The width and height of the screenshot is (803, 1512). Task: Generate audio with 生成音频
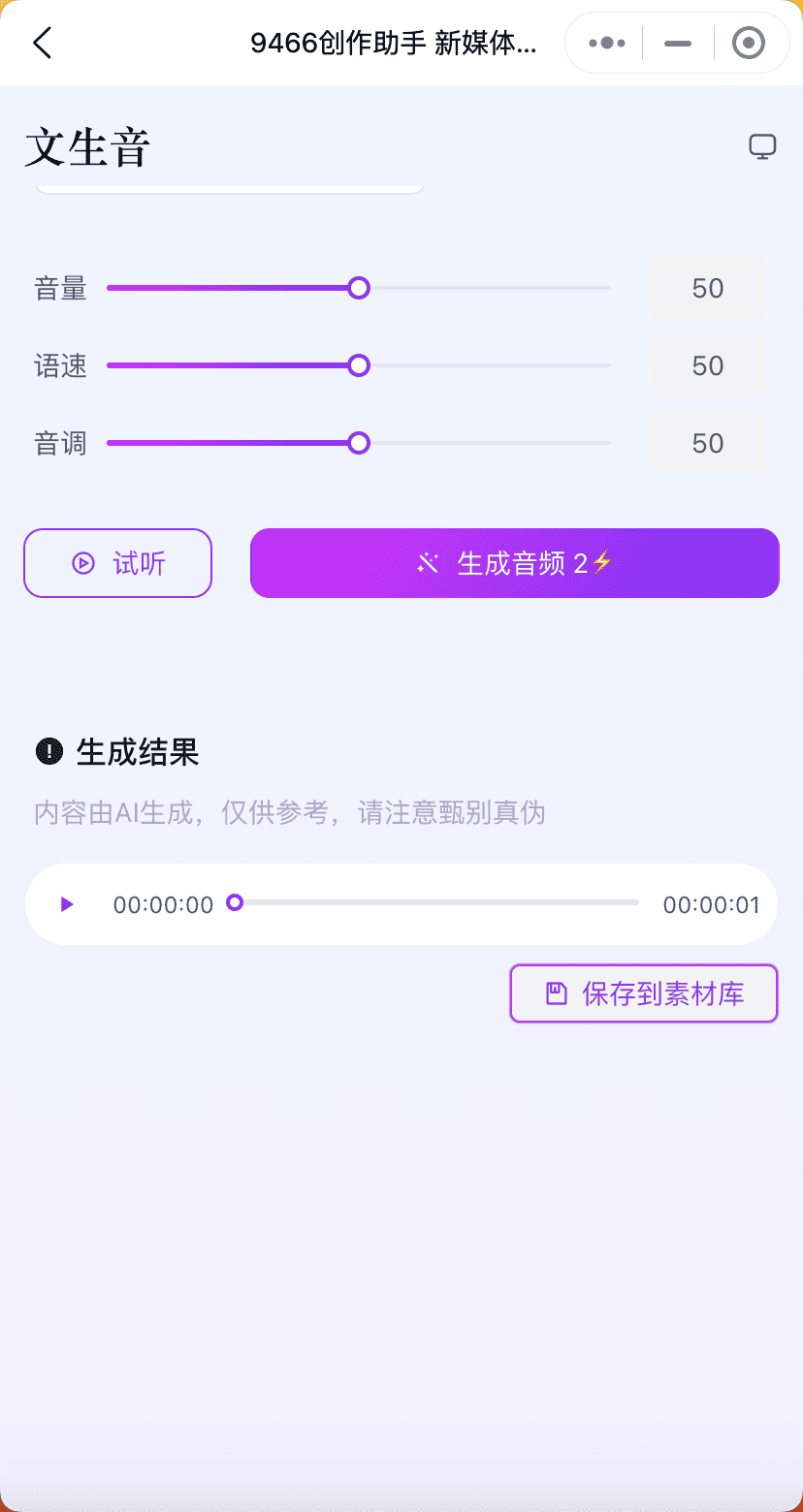514,563
